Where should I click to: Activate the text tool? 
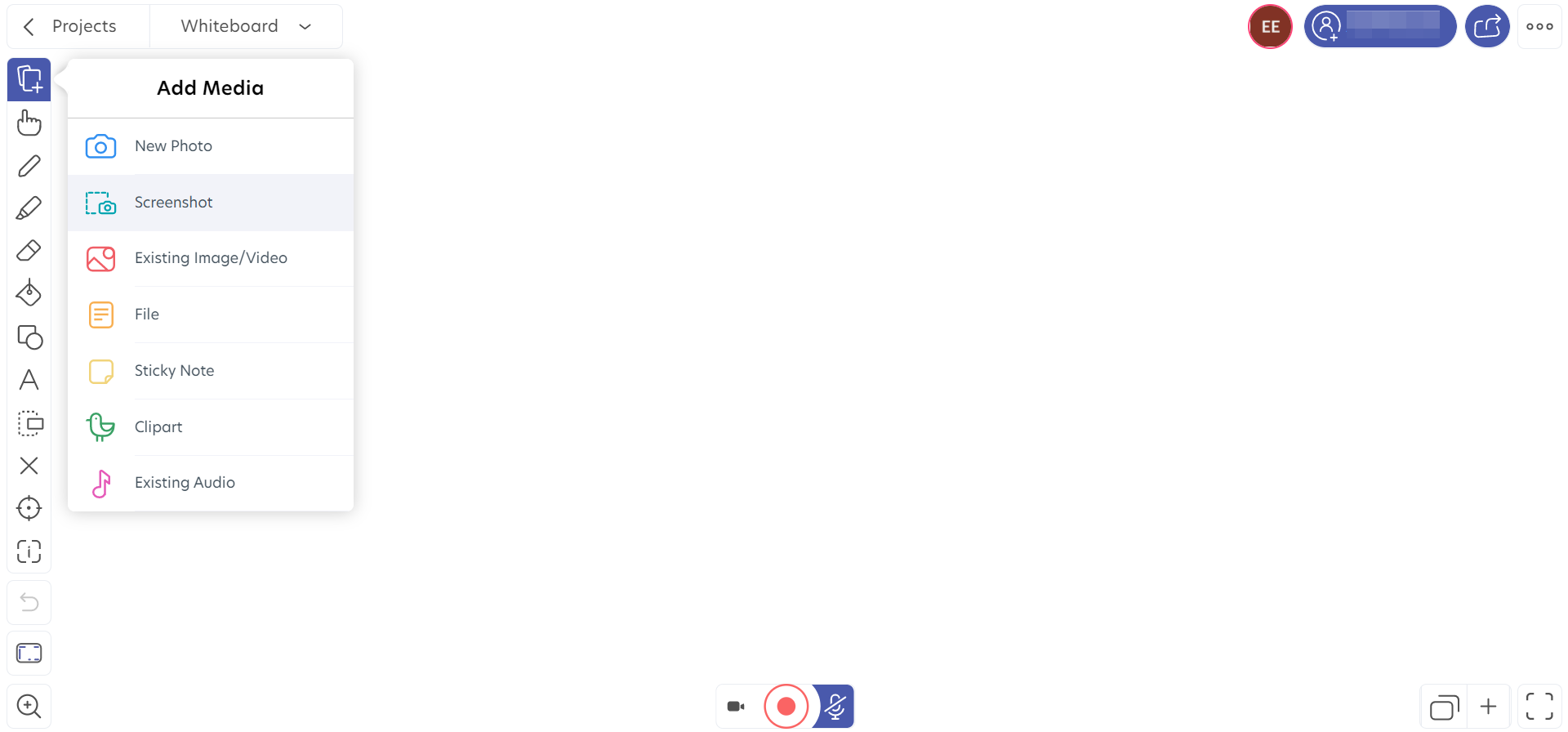pos(29,380)
